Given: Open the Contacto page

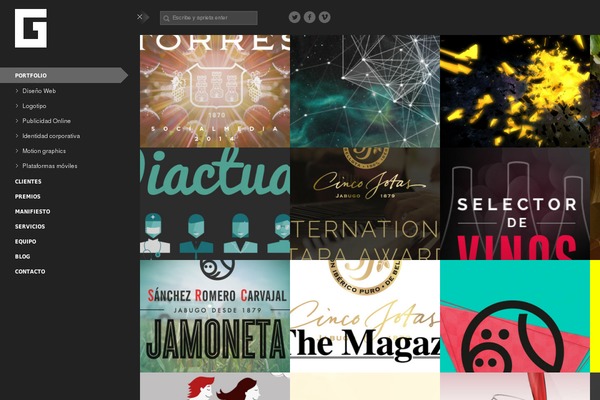Looking at the screenshot, I should [x=30, y=271].
